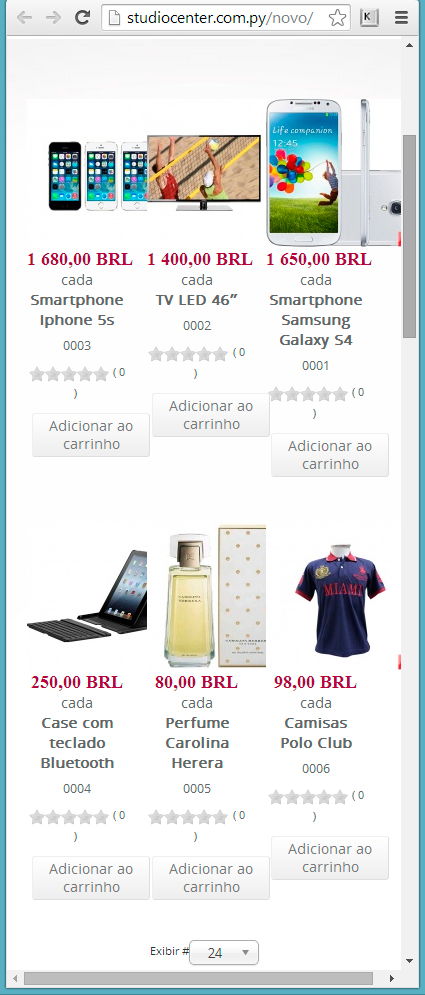Expand the Exibir # items-per-page dropdown
Viewport: 425px width, 995px height.
pos(224,952)
